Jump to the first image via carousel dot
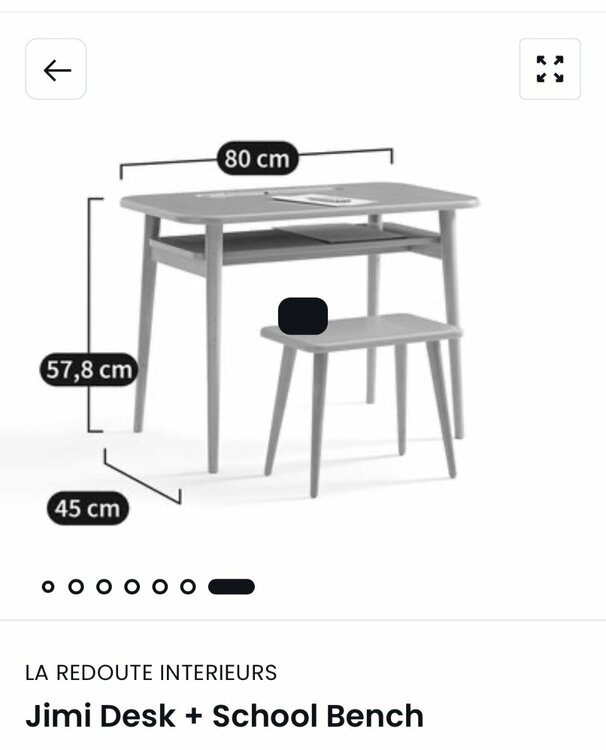Viewport: 606px width, 750px height. (x=48, y=587)
